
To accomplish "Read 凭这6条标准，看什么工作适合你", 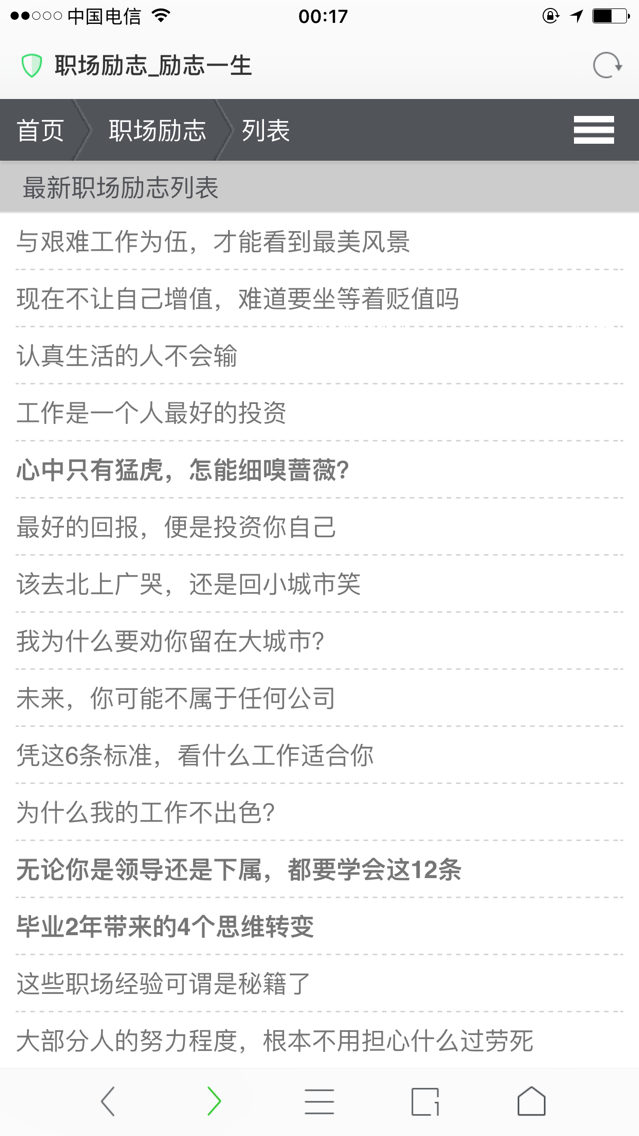I will coord(194,755).
